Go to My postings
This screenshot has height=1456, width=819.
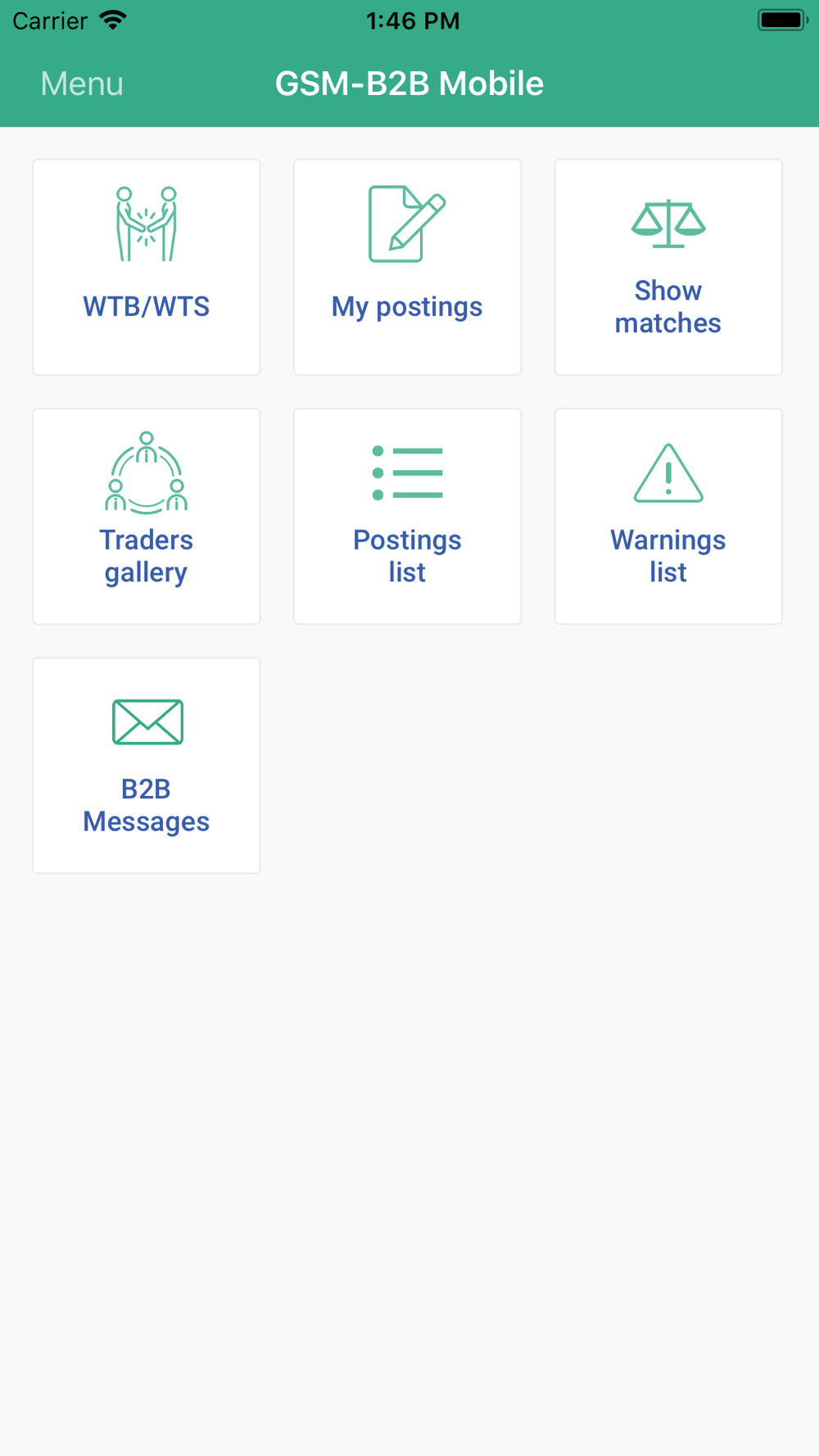click(x=407, y=267)
